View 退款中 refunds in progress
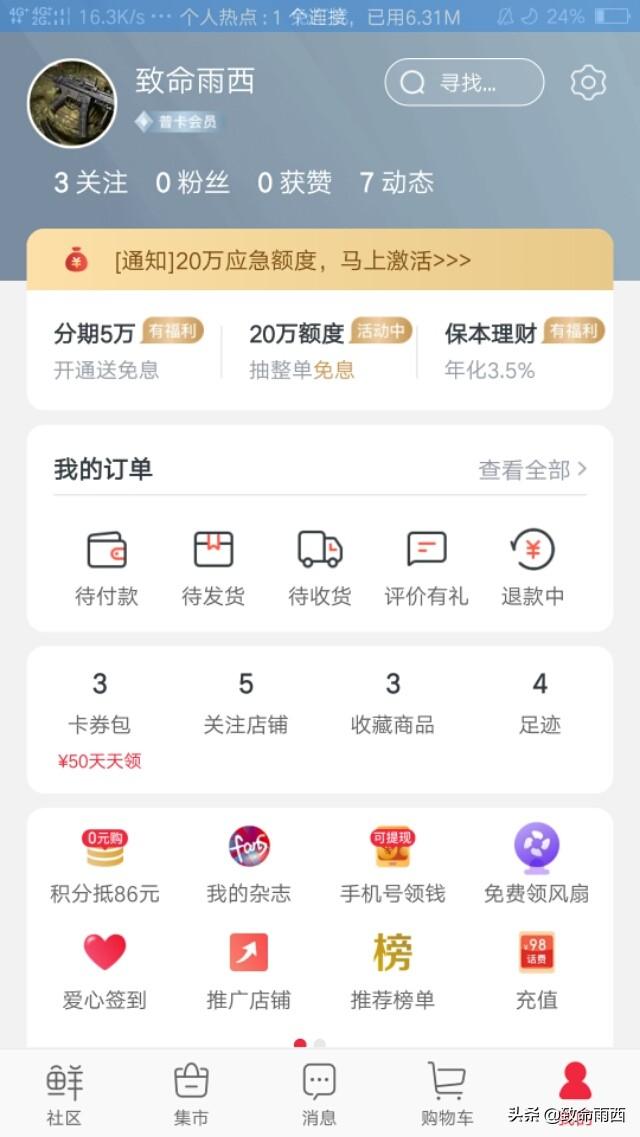 pyautogui.click(x=533, y=567)
